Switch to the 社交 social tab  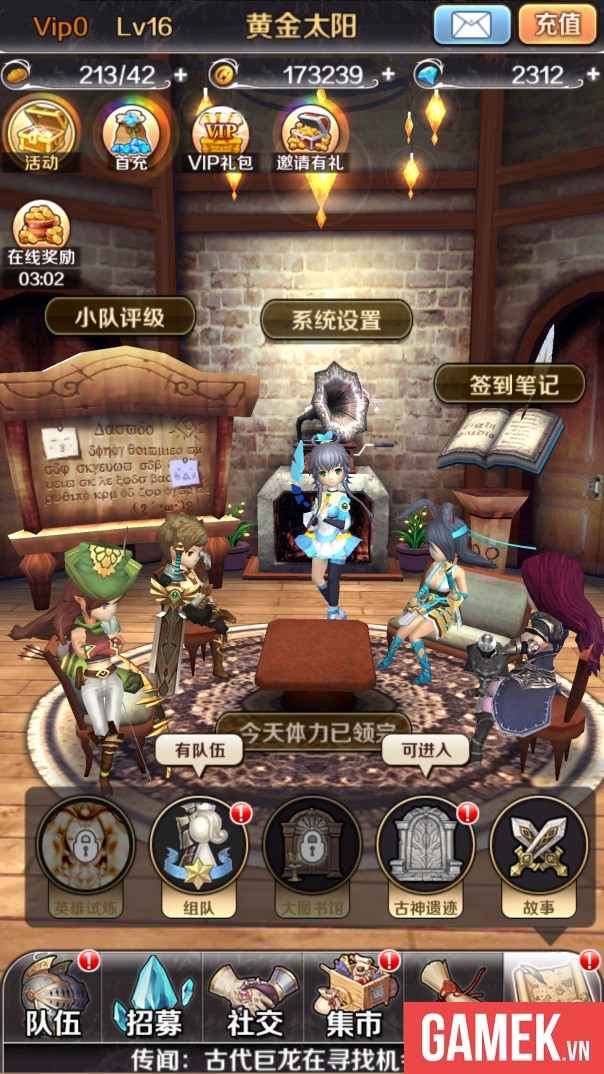pos(253,997)
